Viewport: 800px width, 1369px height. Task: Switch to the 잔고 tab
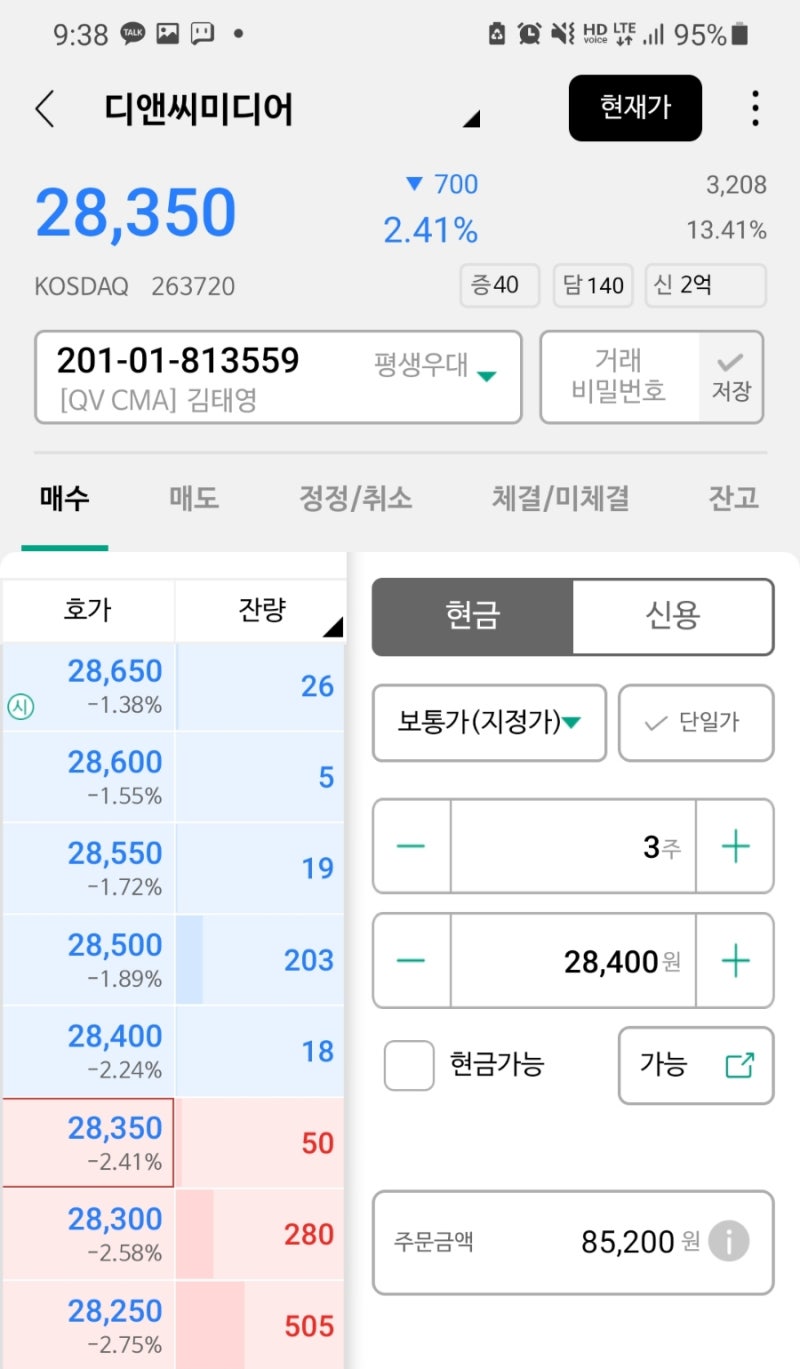(x=732, y=497)
